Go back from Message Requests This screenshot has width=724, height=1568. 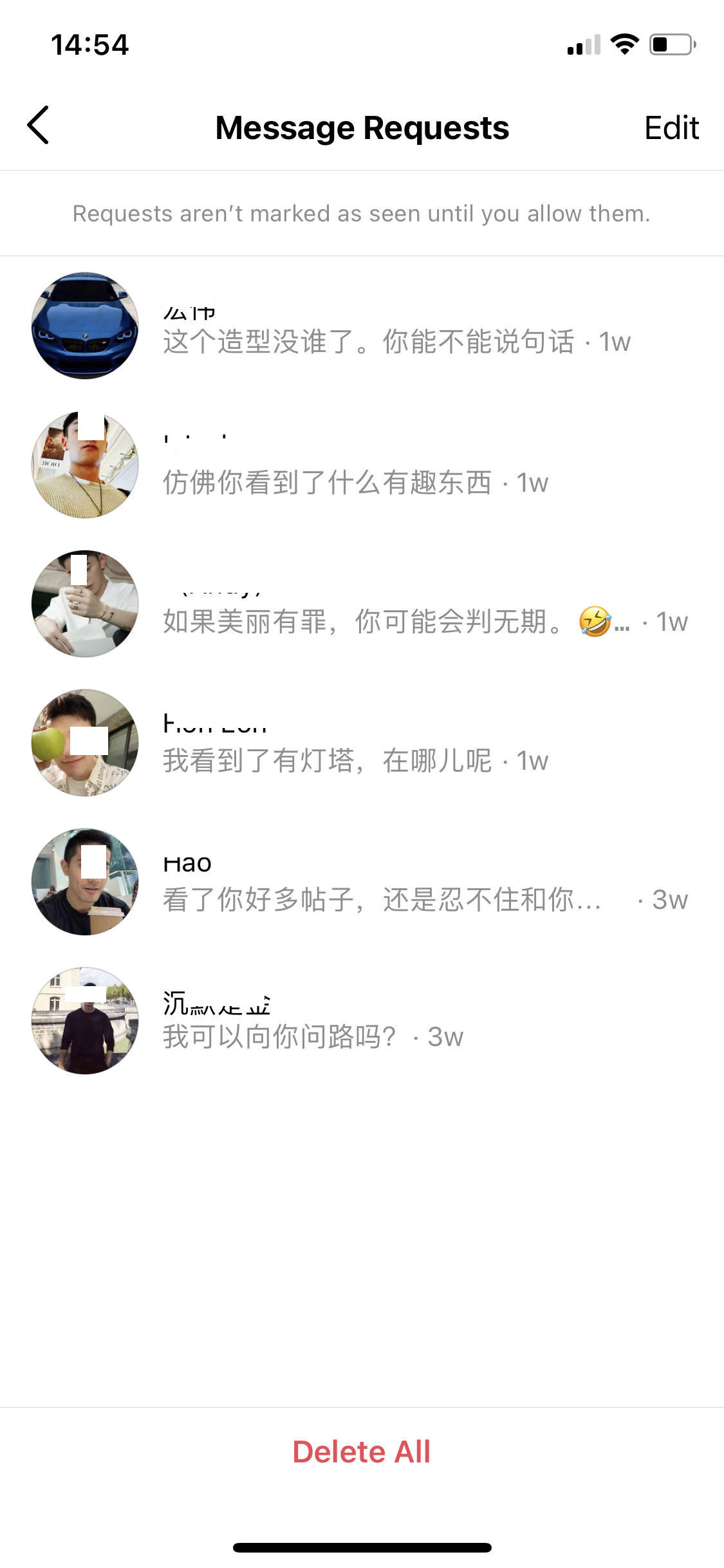pyautogui.click(x=39, y=126)
